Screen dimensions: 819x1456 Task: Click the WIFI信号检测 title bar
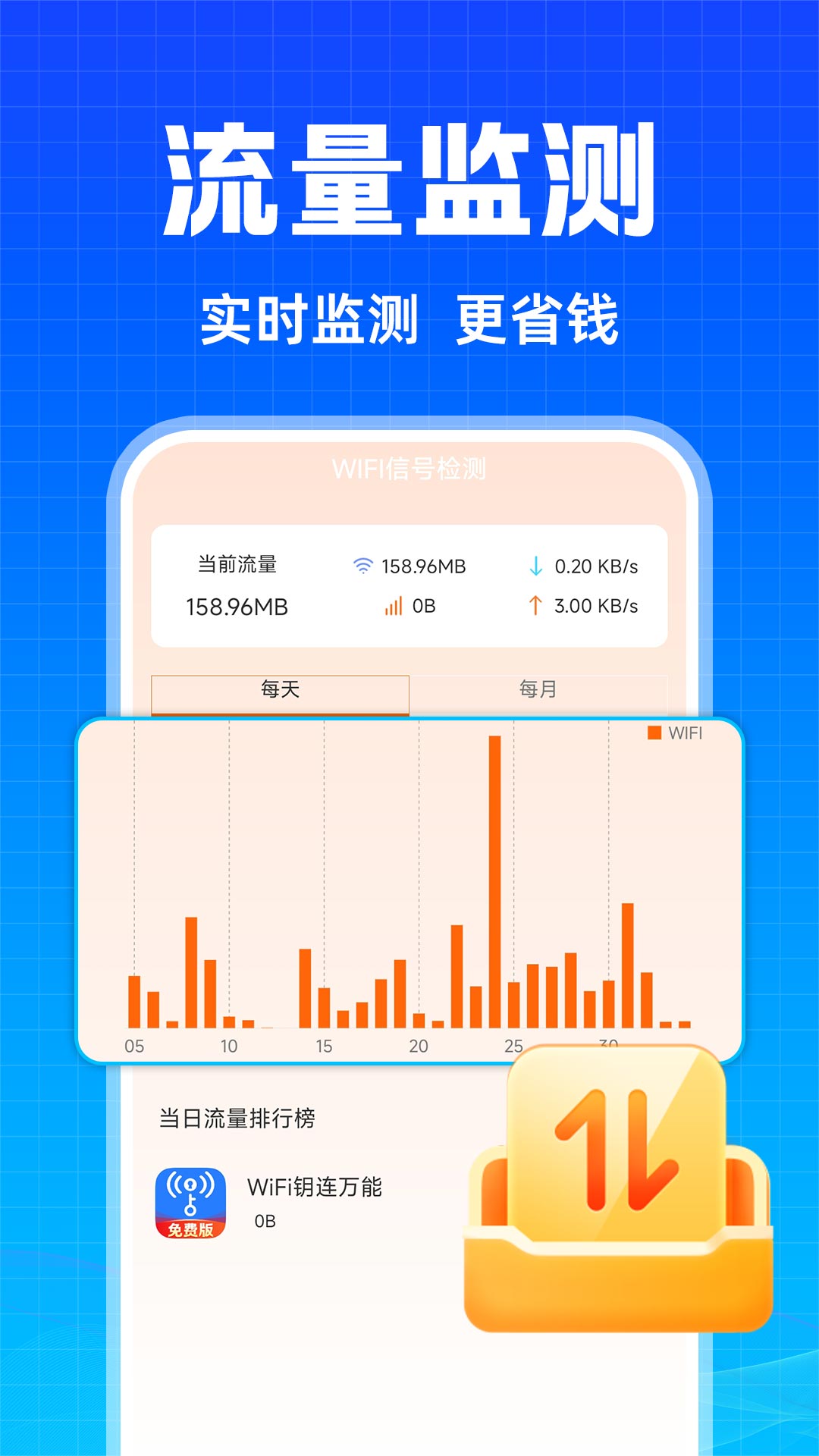pyautogui.click(x=409, y=470)
